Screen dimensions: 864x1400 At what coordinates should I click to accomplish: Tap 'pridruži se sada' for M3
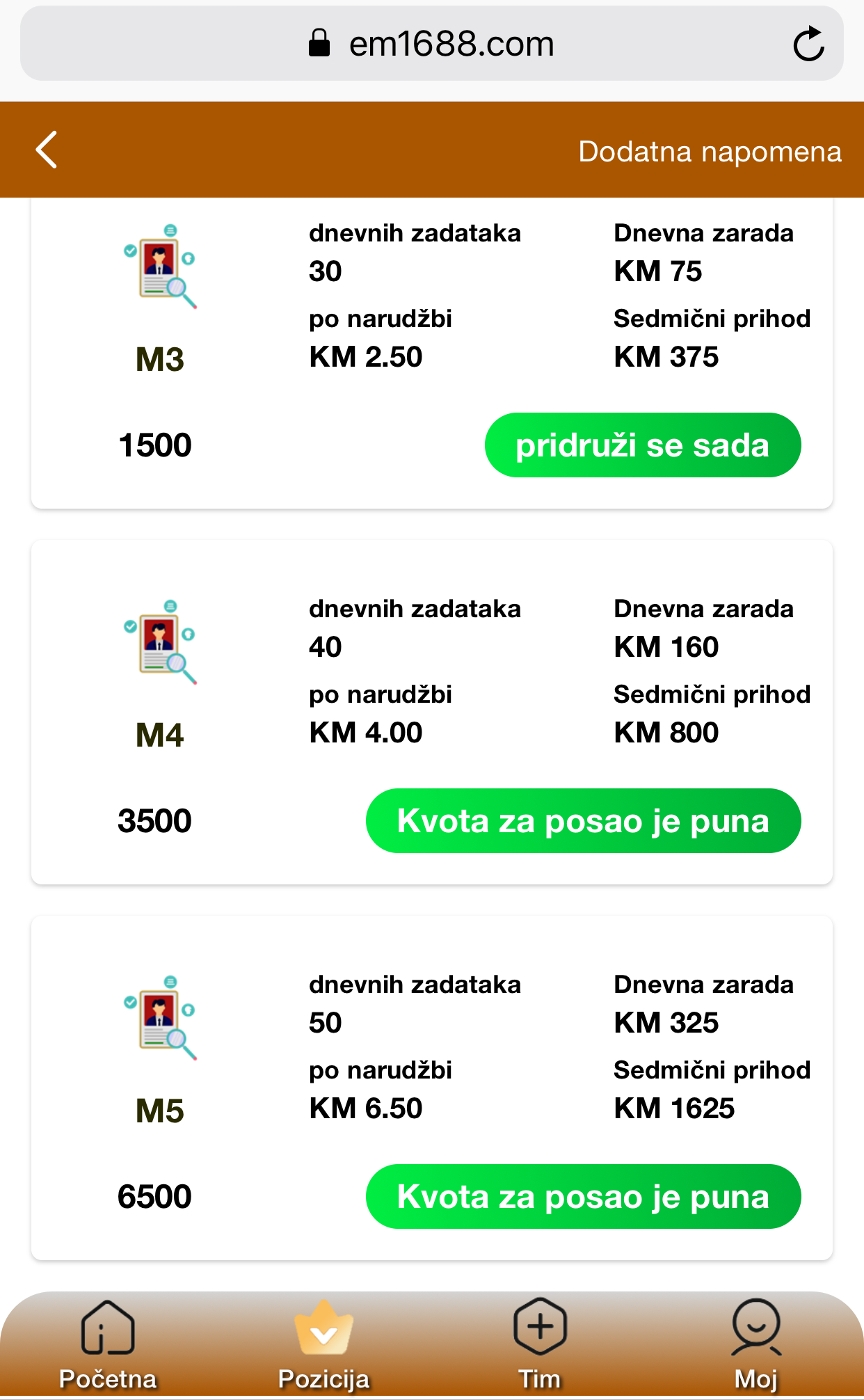pos(642,445)
